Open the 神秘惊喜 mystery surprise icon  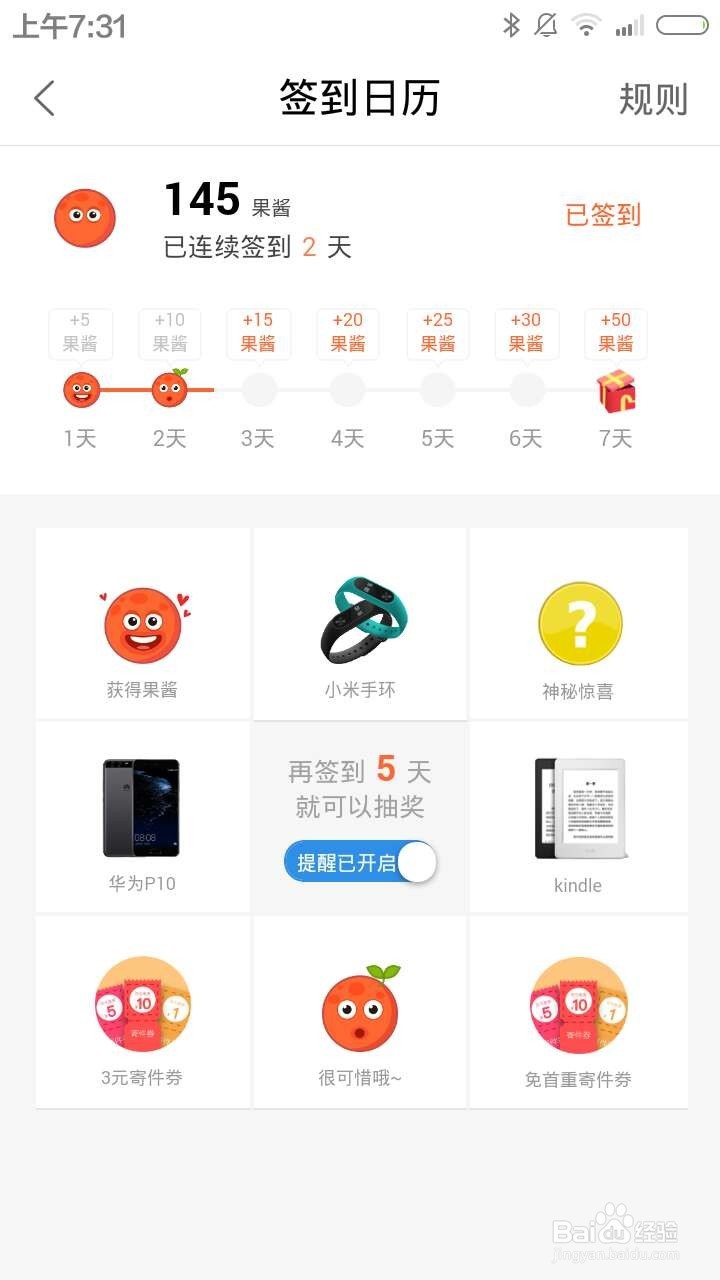[580, 622]
